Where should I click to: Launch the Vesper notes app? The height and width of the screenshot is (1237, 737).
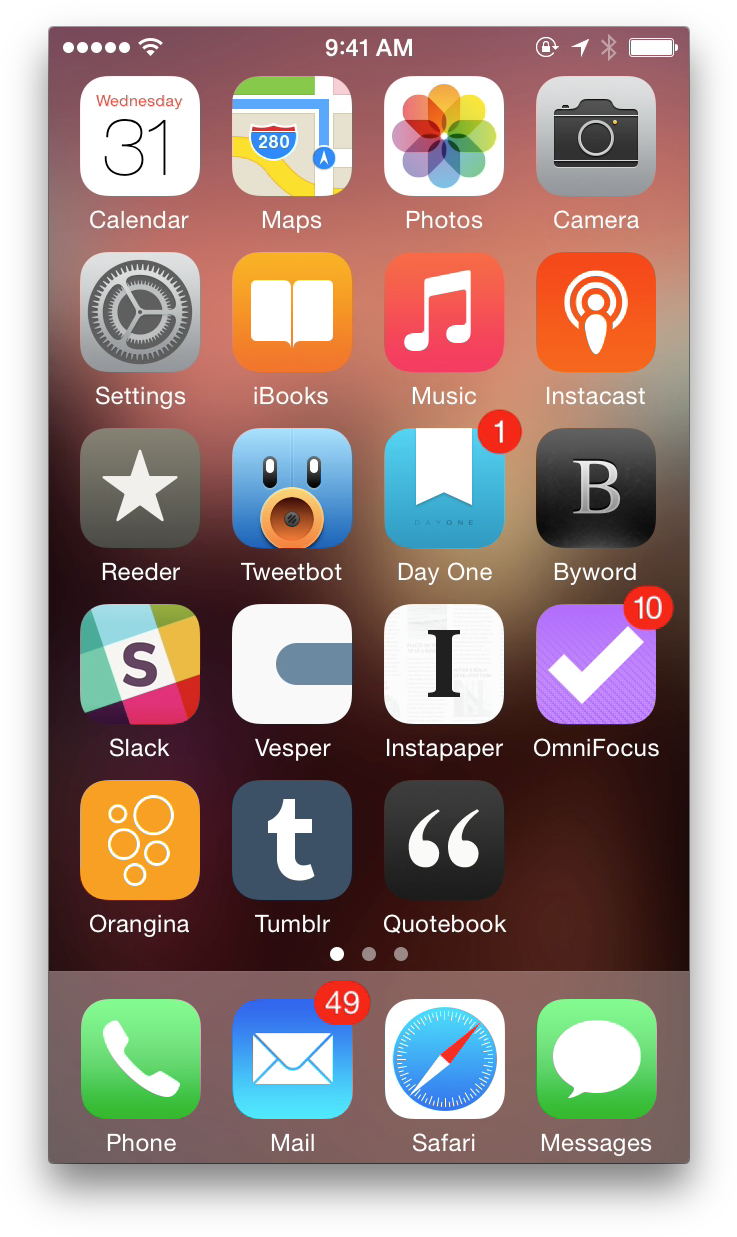[292, 664]
